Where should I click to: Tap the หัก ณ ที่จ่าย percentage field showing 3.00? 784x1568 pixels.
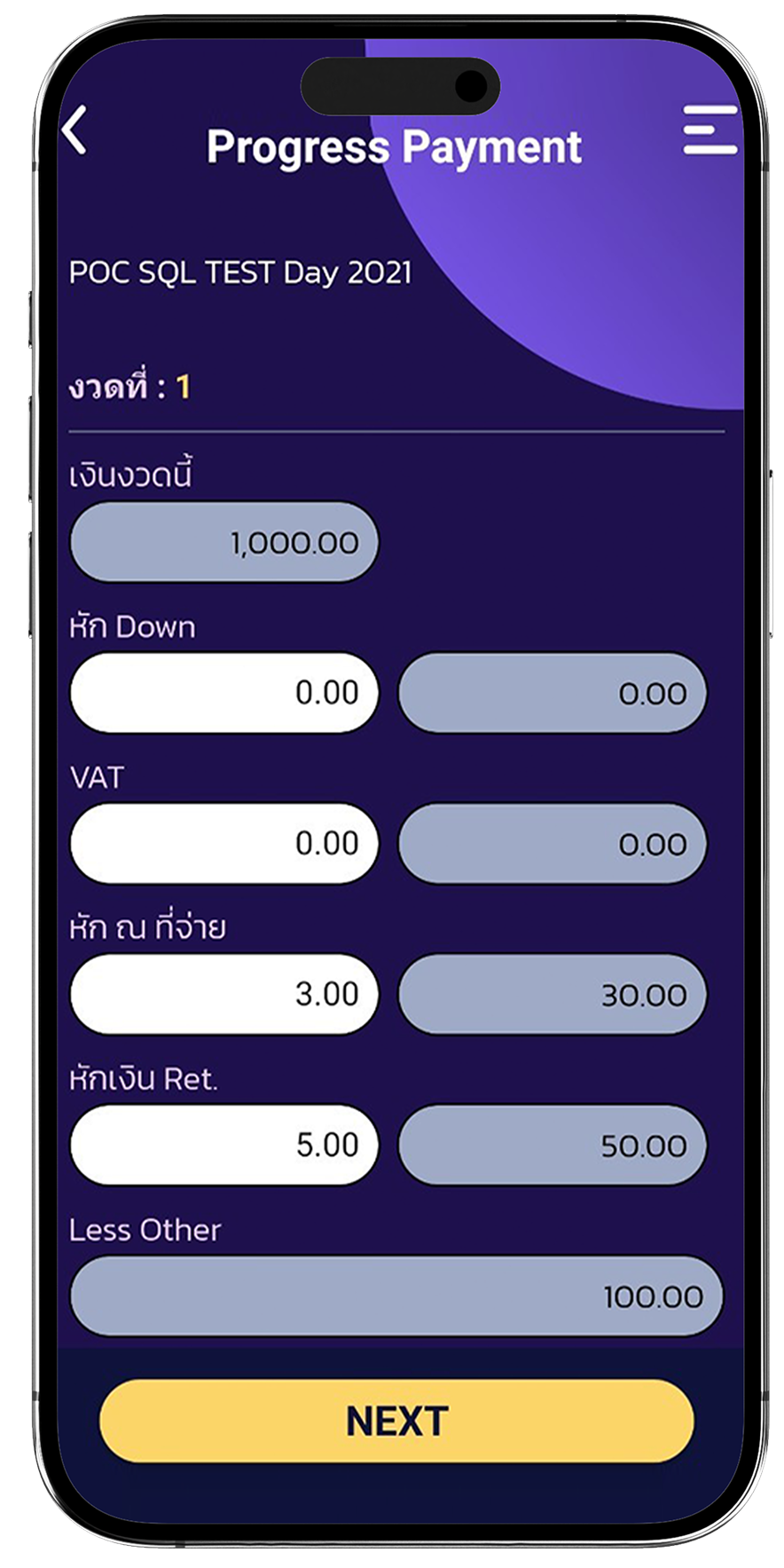click(224, 994)
